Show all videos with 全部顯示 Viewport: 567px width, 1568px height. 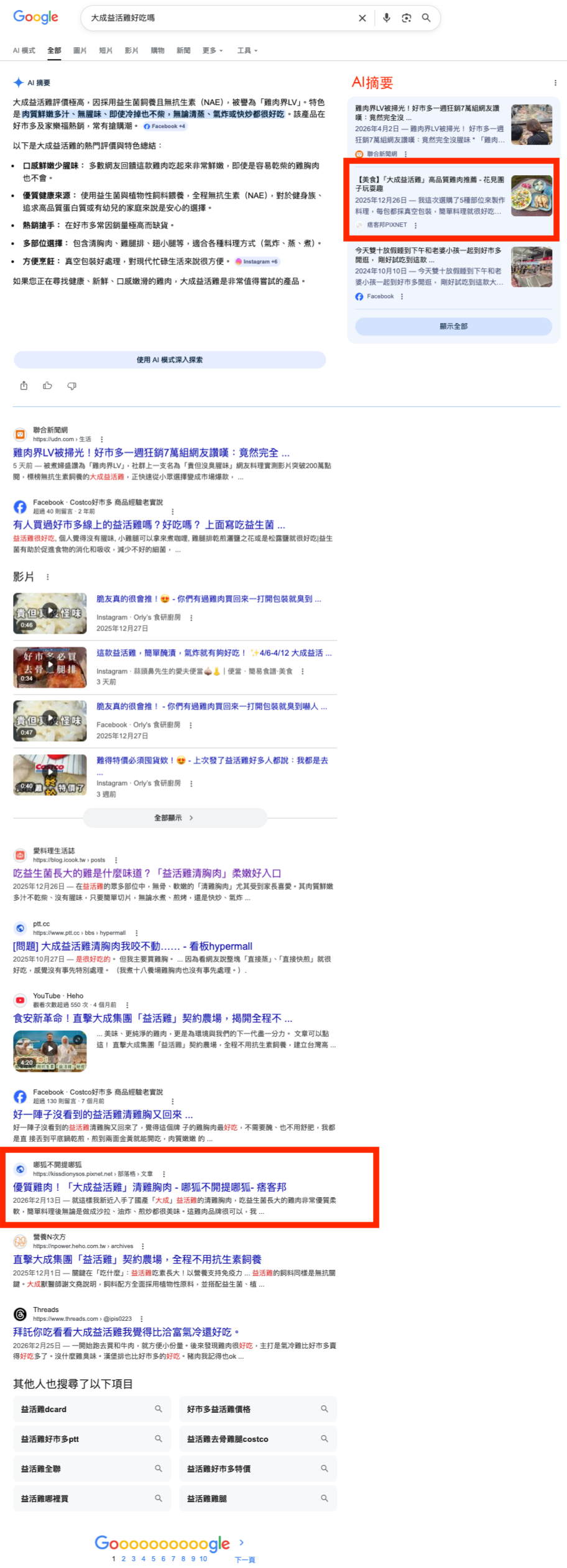coord(175,818)
